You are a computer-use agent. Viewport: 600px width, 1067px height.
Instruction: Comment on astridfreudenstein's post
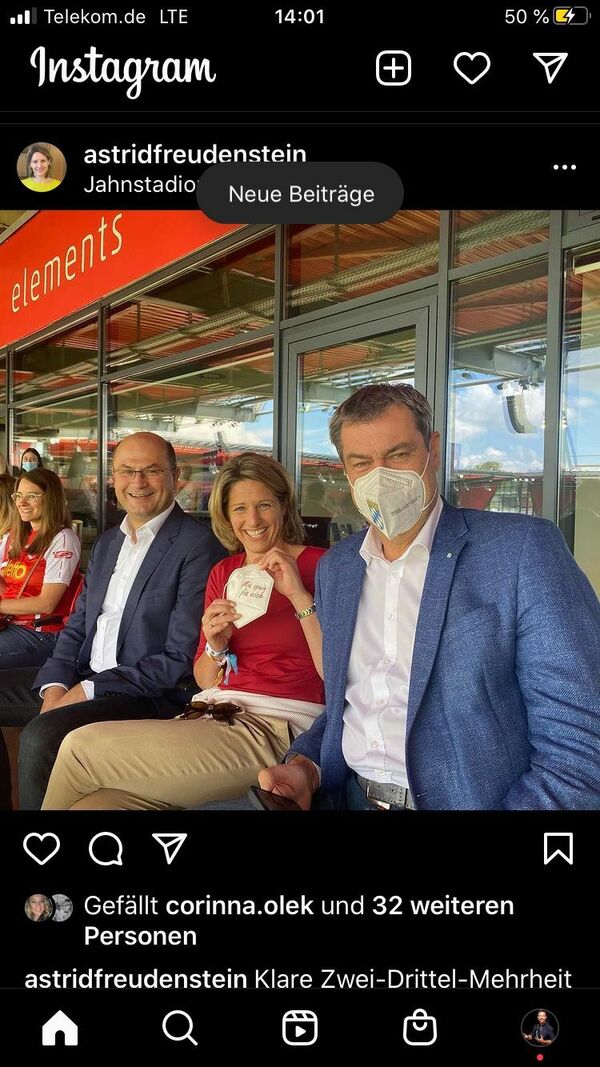pyautogui.click(x=106, y=848)
